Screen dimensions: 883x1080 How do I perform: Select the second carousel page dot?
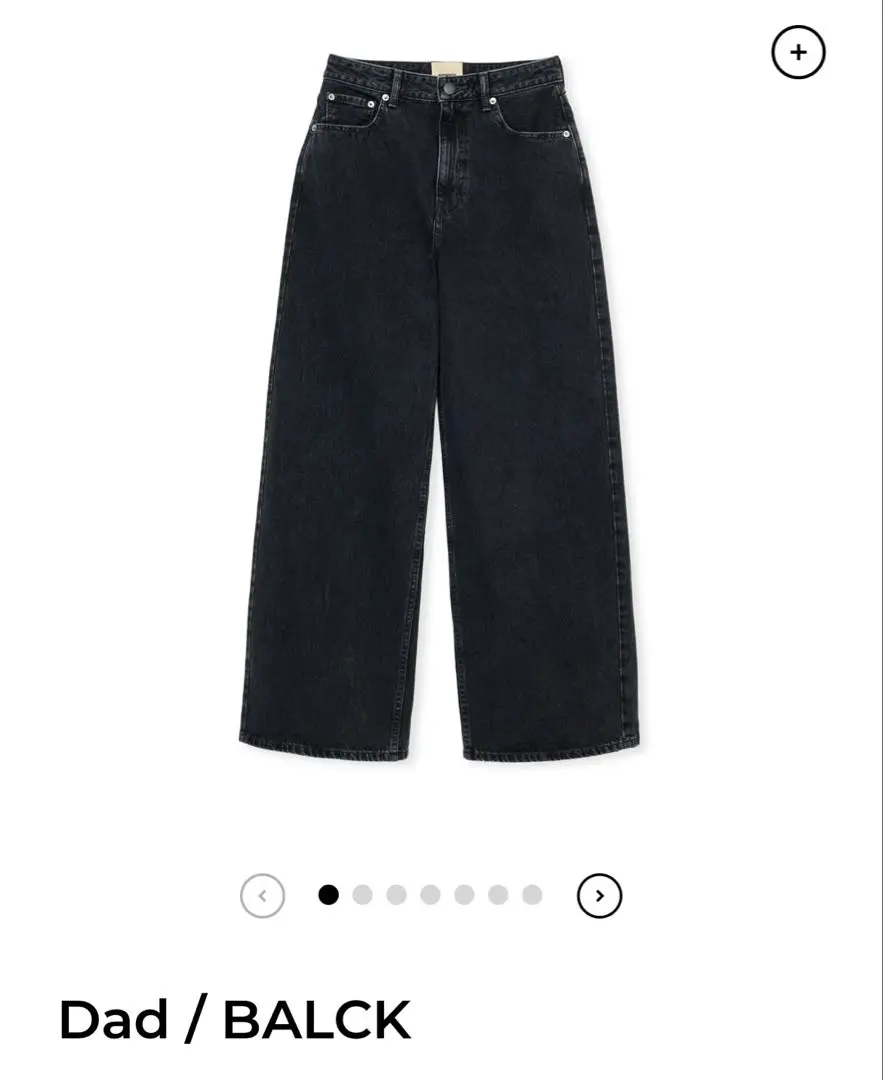(362, 895)
